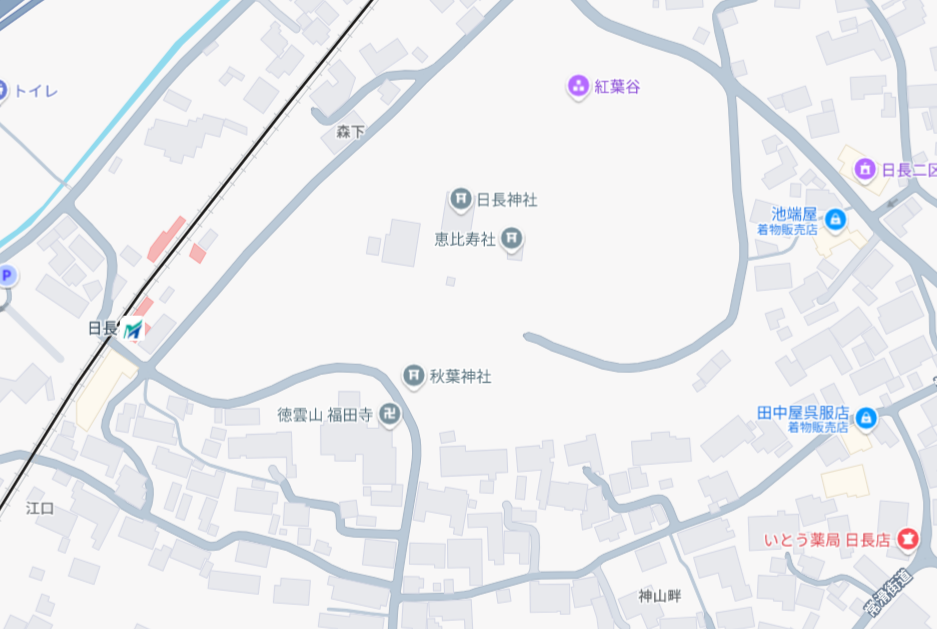Select the 日長神社 shrine marker
Viewport: 937px width, 629px height.
(461, 199)
